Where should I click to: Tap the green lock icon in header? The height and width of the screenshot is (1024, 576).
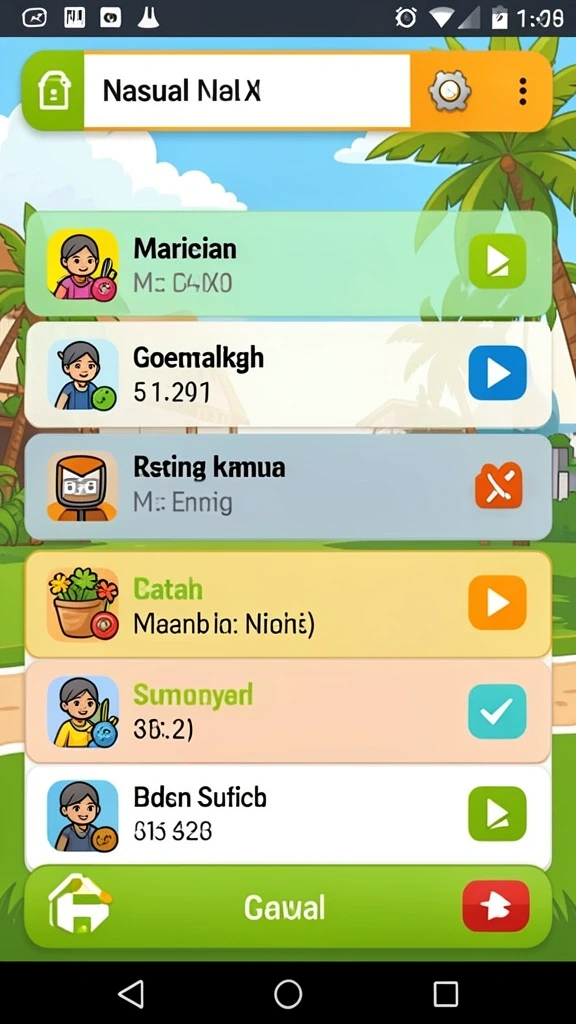point(54,91)
